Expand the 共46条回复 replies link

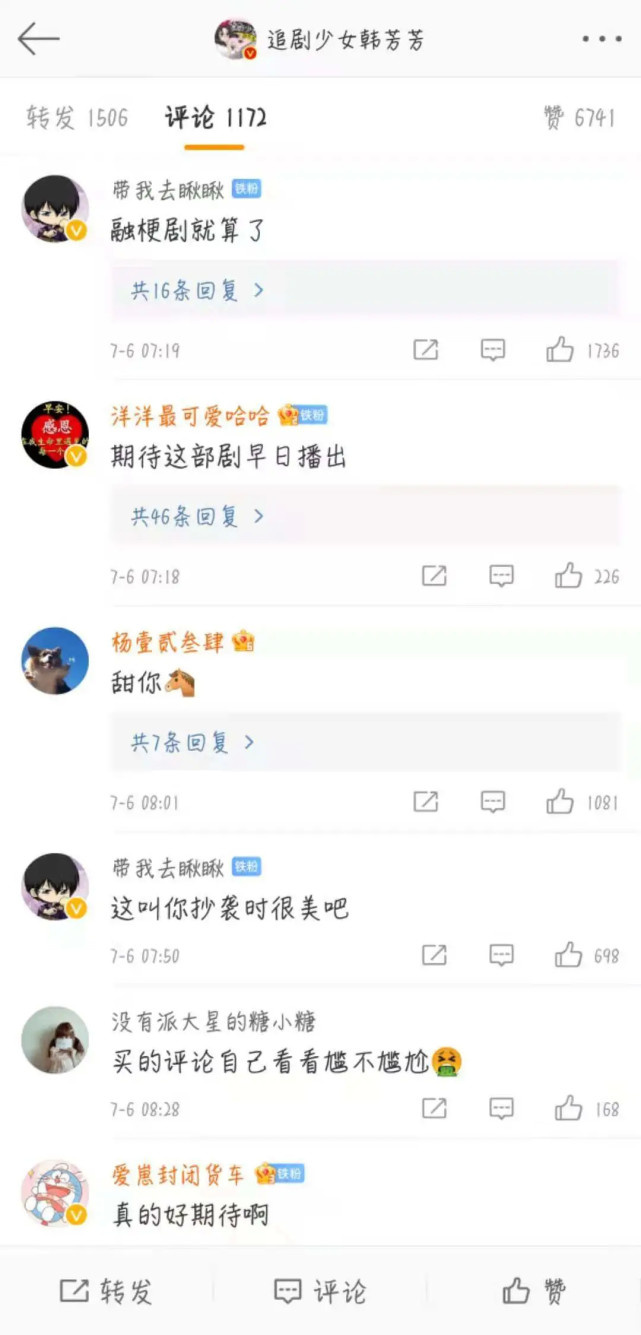(197, 517)
